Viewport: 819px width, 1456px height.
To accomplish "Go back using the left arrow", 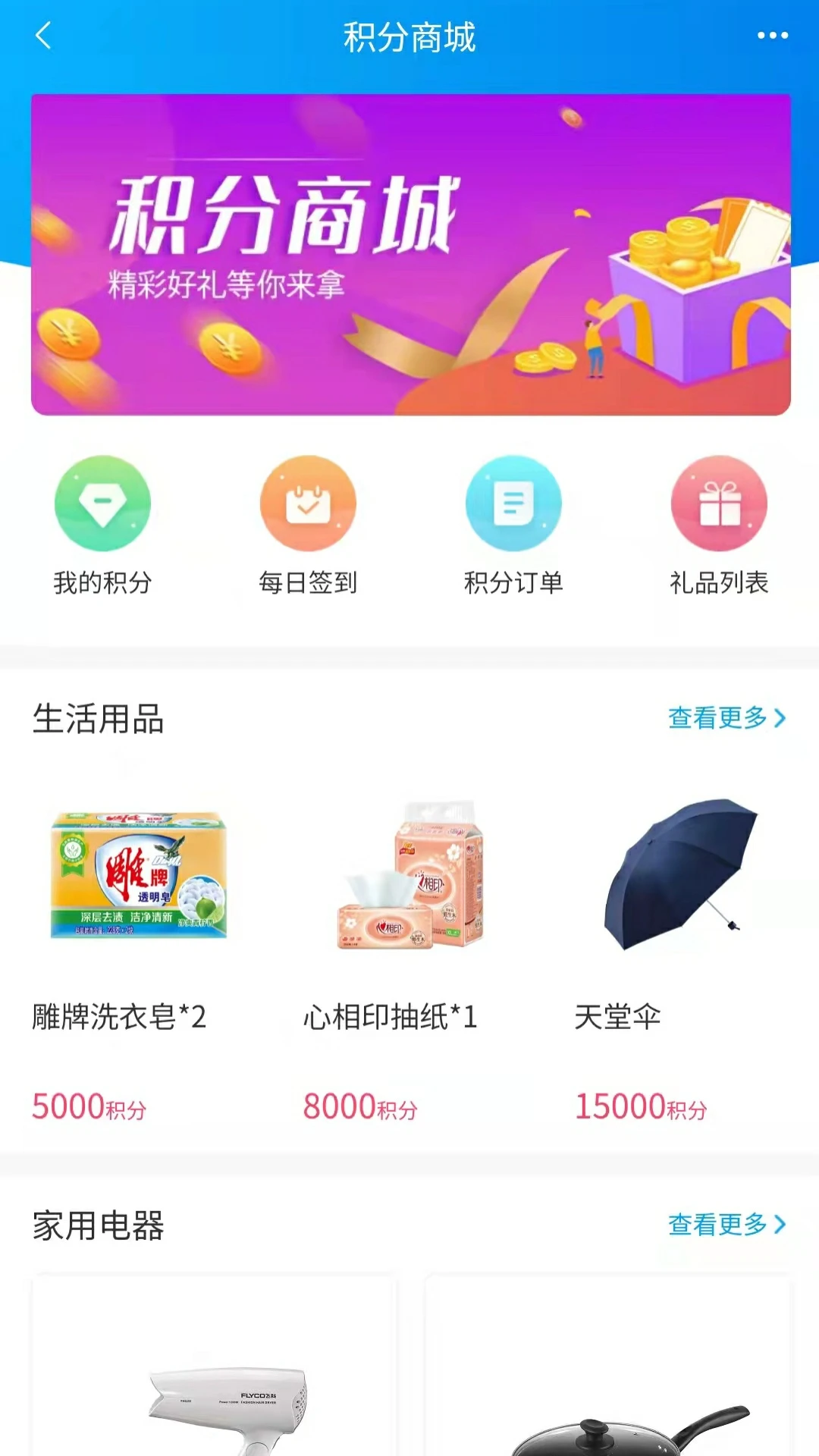I will click(x=43, y=36).
